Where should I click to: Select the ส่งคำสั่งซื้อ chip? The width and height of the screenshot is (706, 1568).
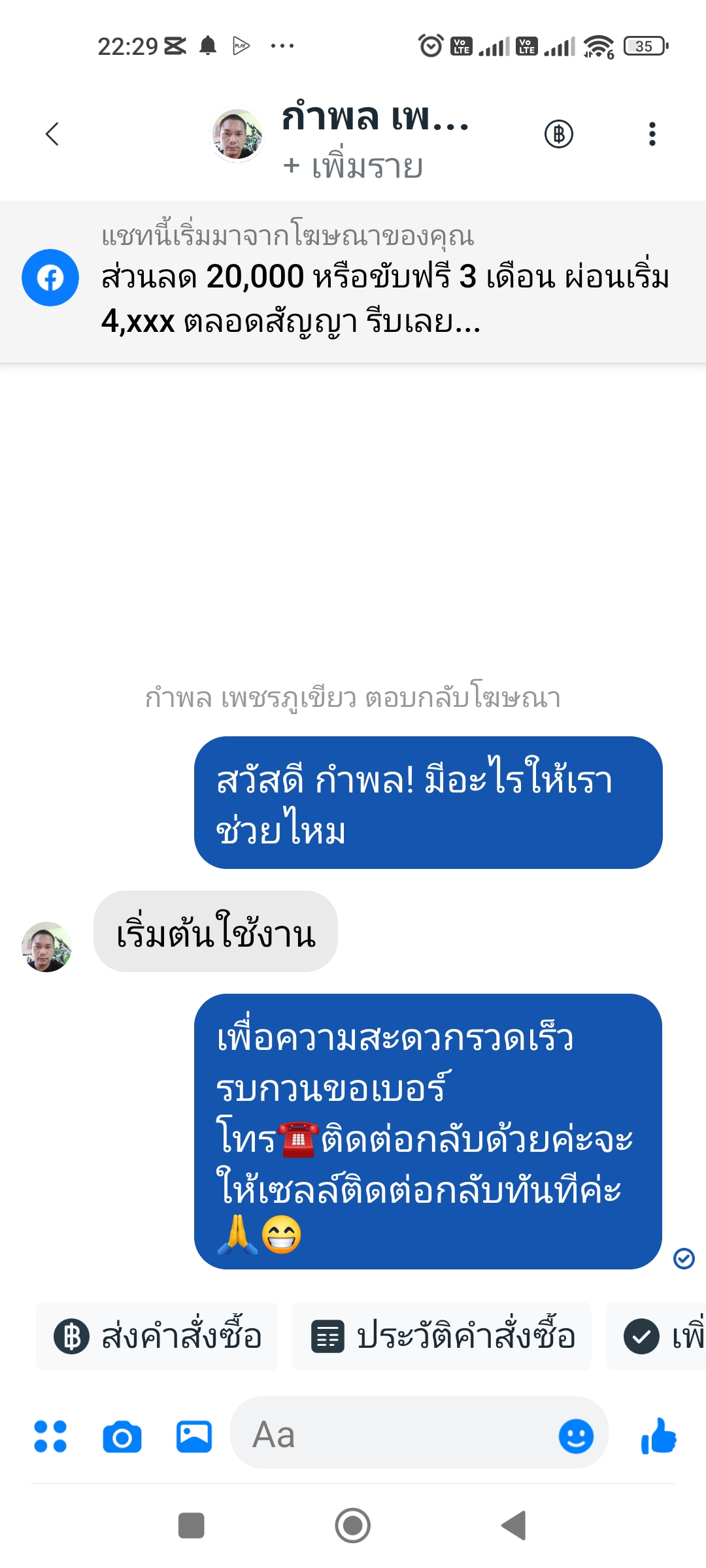coord(157,1336)
